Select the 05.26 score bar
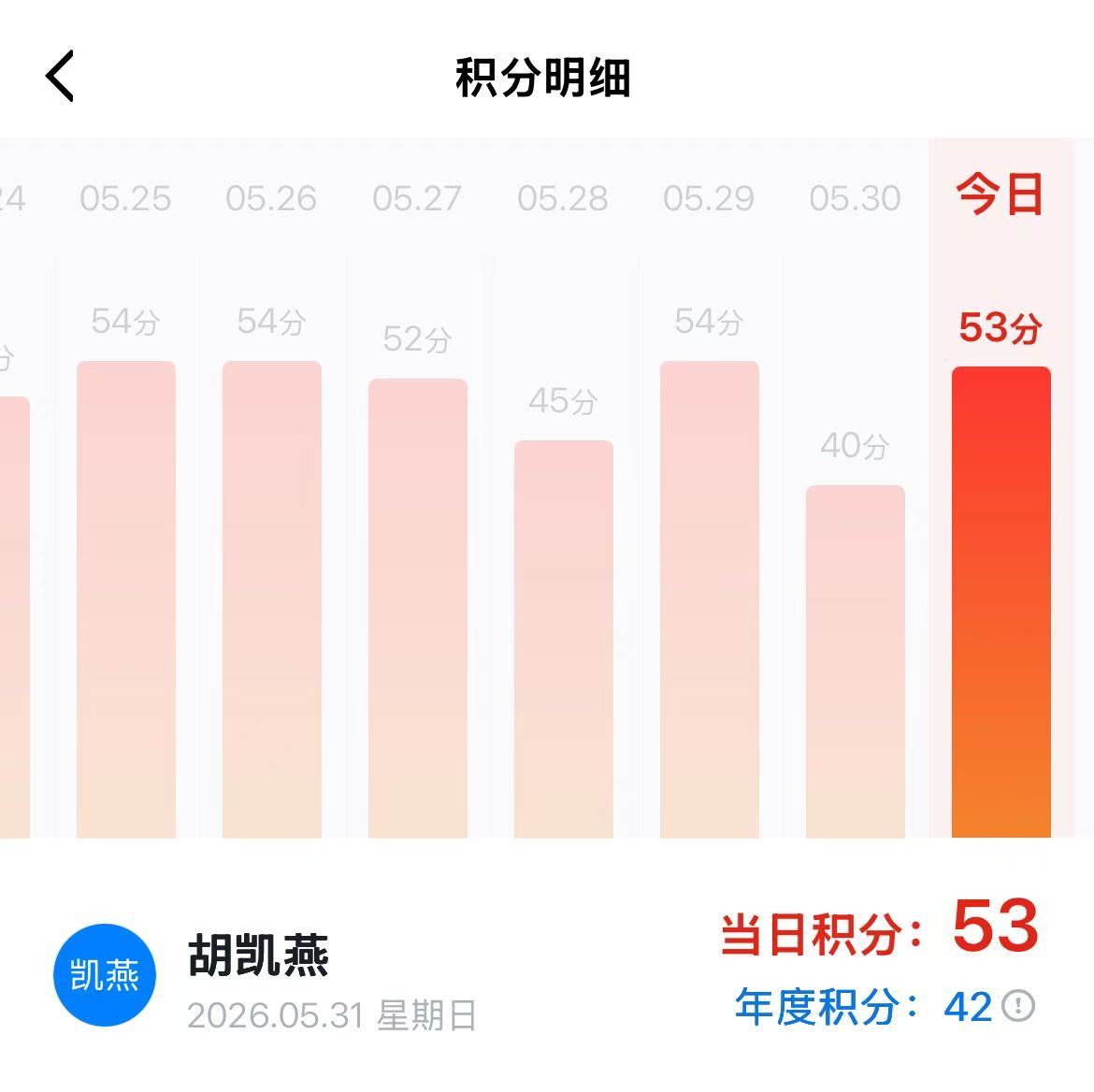 pyautogui.click(x=272, y=599)
